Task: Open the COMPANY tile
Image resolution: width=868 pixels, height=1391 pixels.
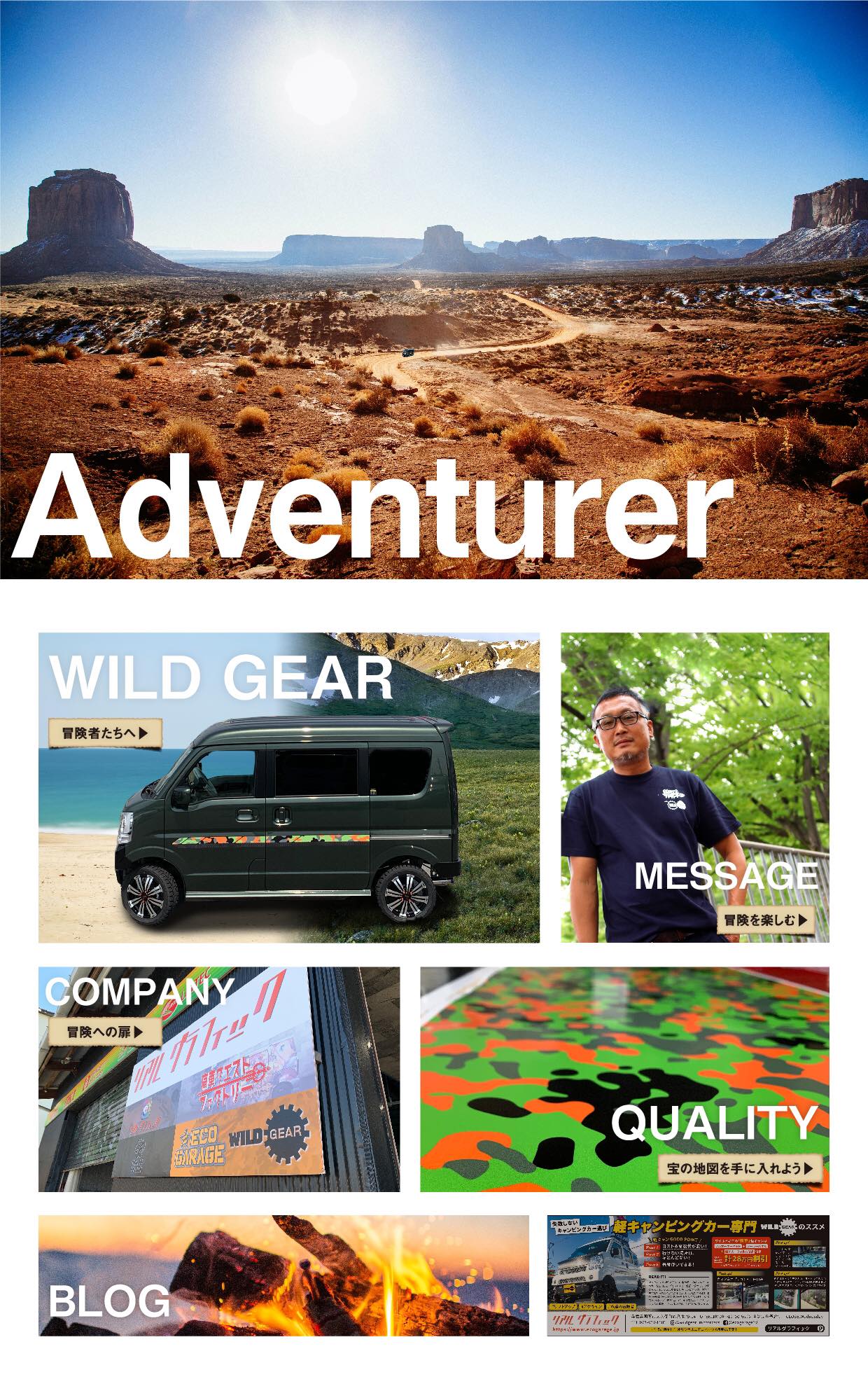Action: coord(219,1079)
